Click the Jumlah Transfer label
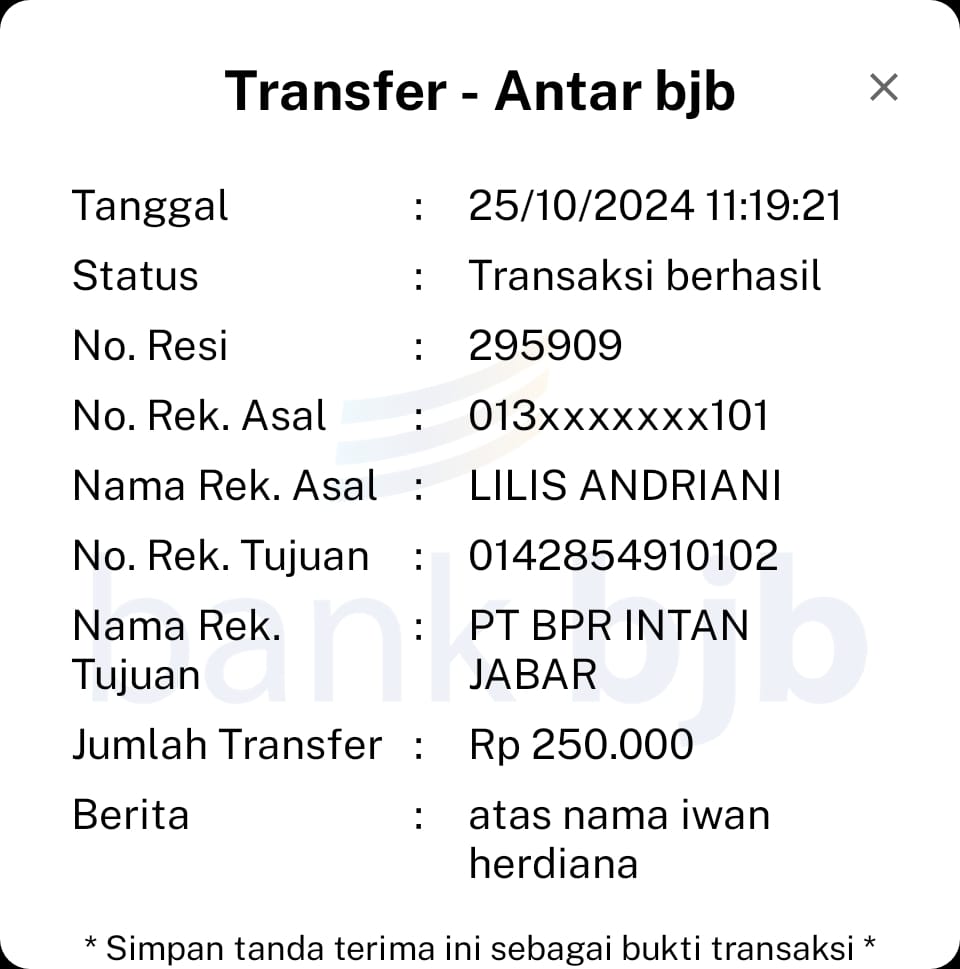 coord(226,744)
